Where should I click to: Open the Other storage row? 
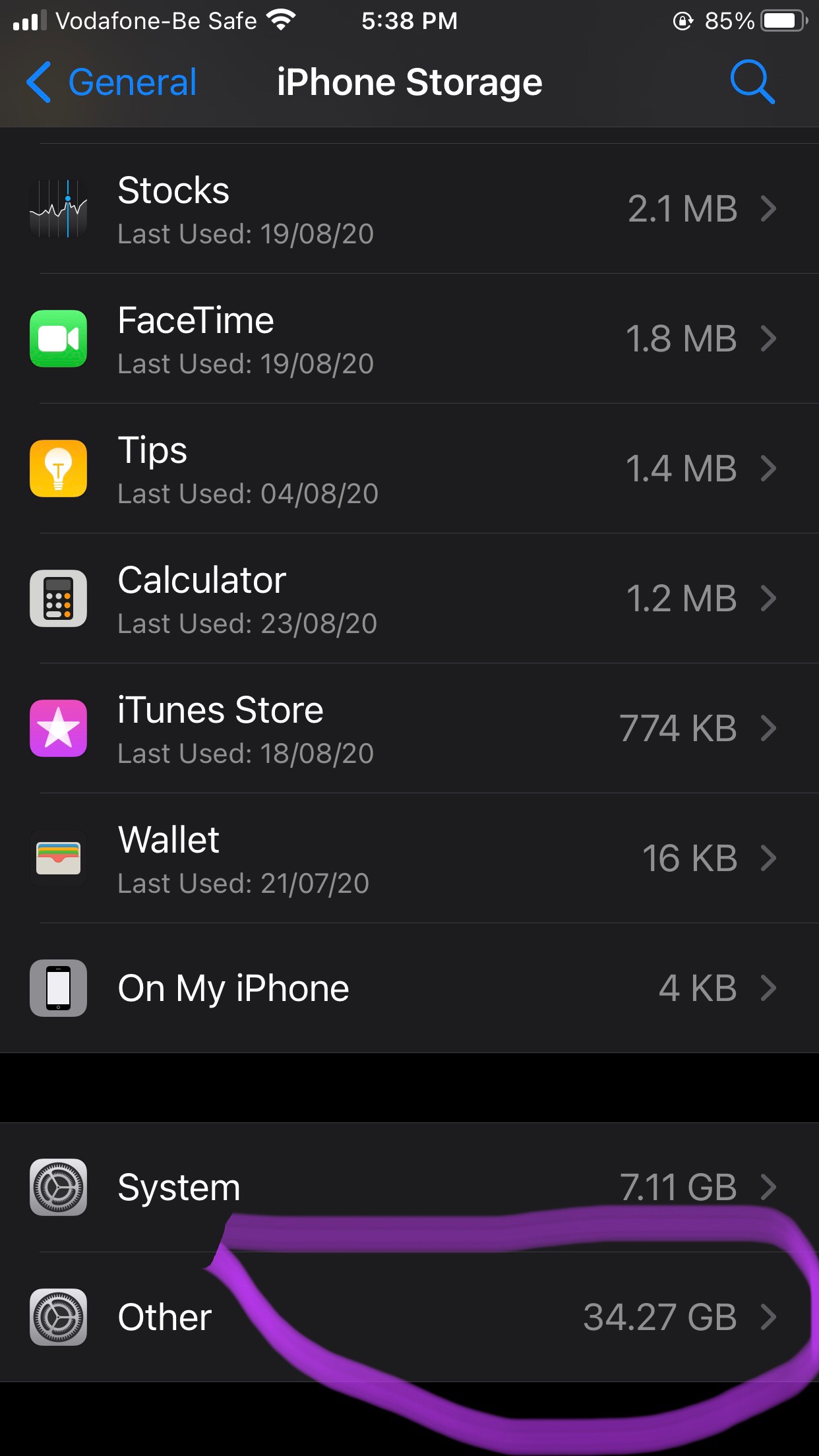[409, 1318]
